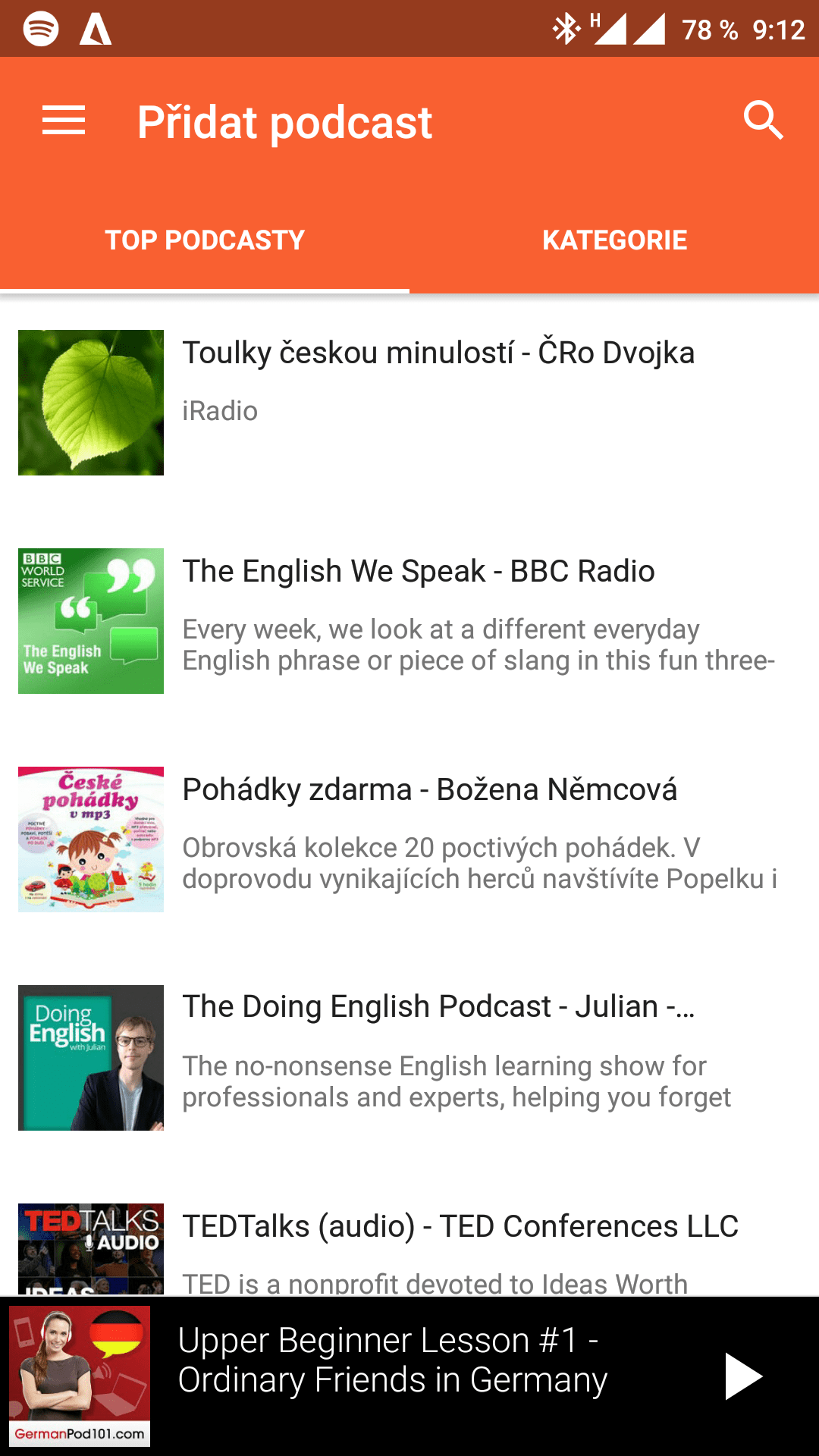819x1456 pixels.
Task: Open The English We Speak podcast
Action: pos(409,621)
